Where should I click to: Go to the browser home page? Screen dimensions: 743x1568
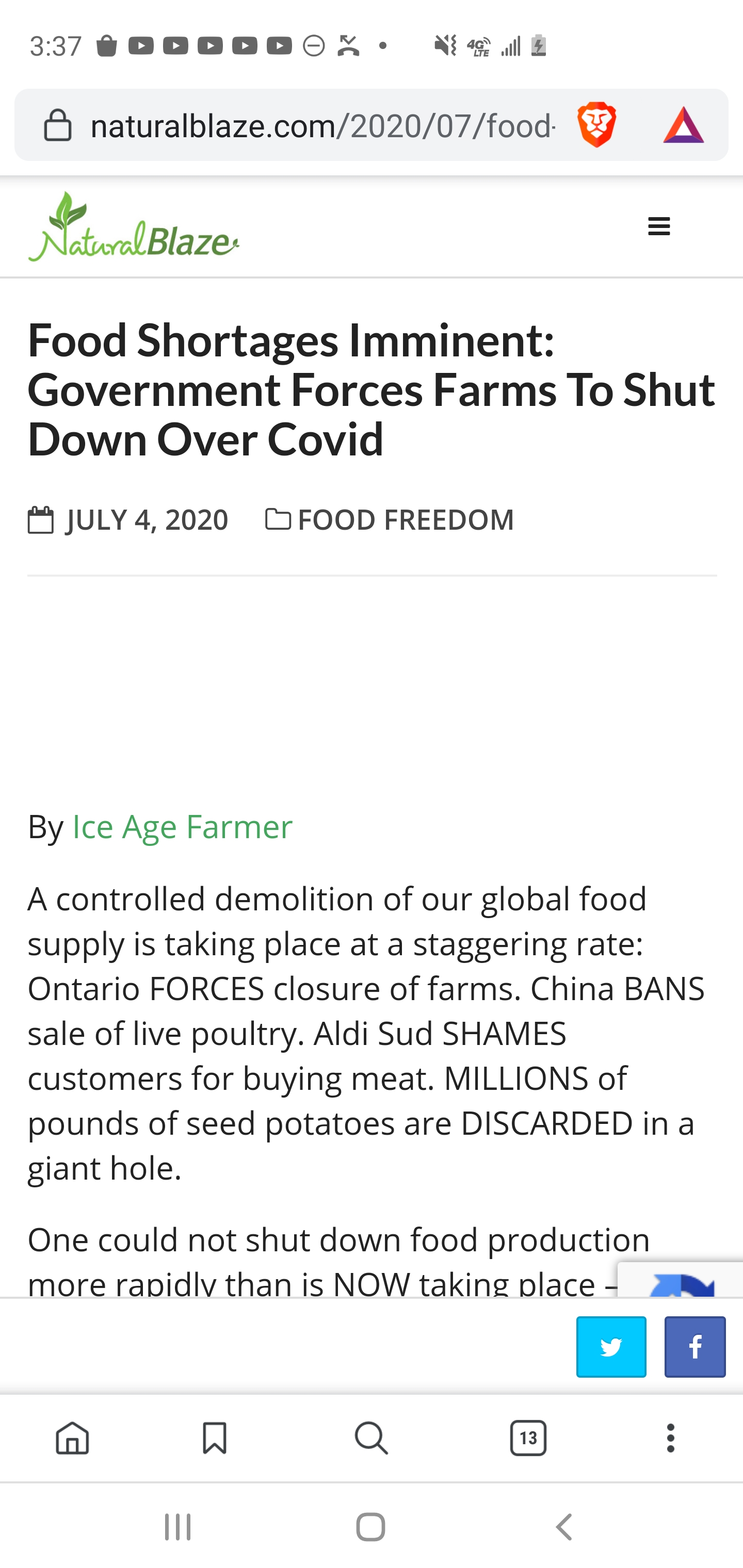point(72,1438)
